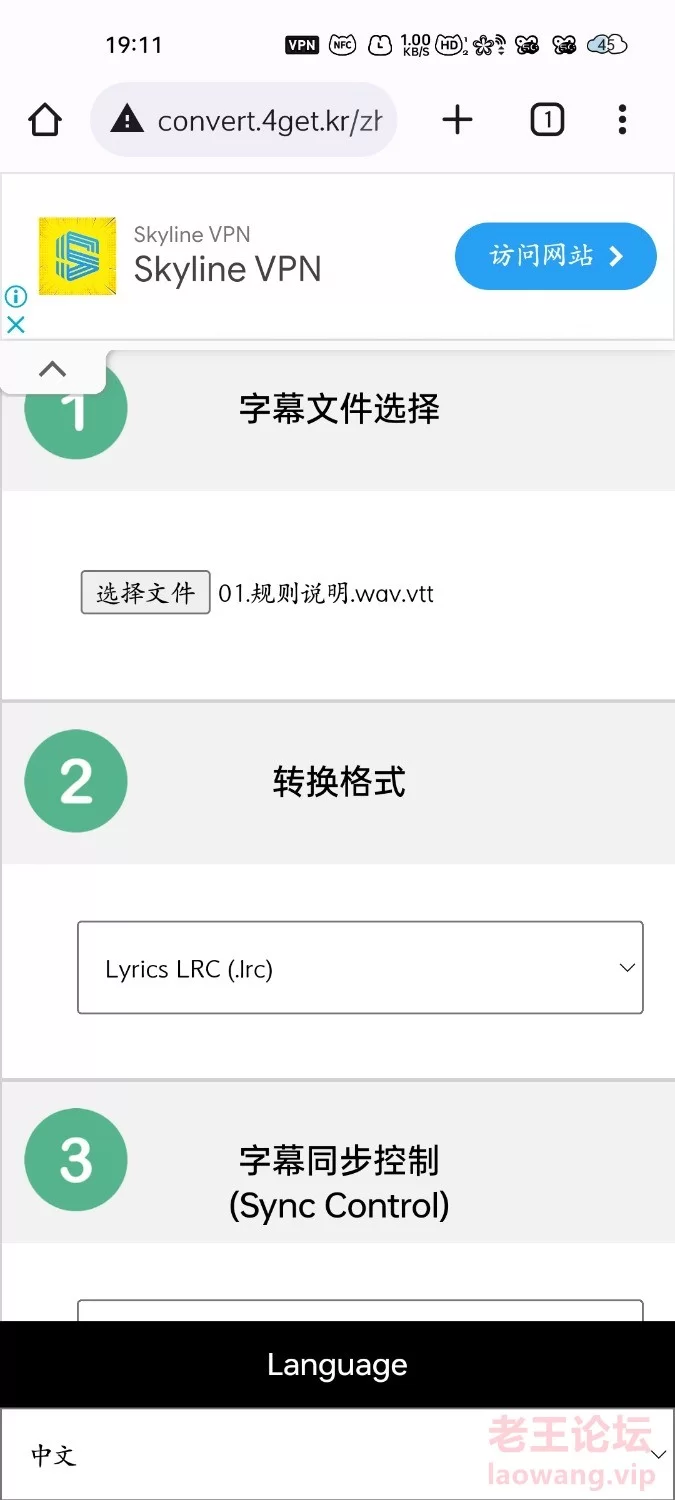Open the ad info icon
Screen dimensions: 675x1500
(x=16, y=296)
